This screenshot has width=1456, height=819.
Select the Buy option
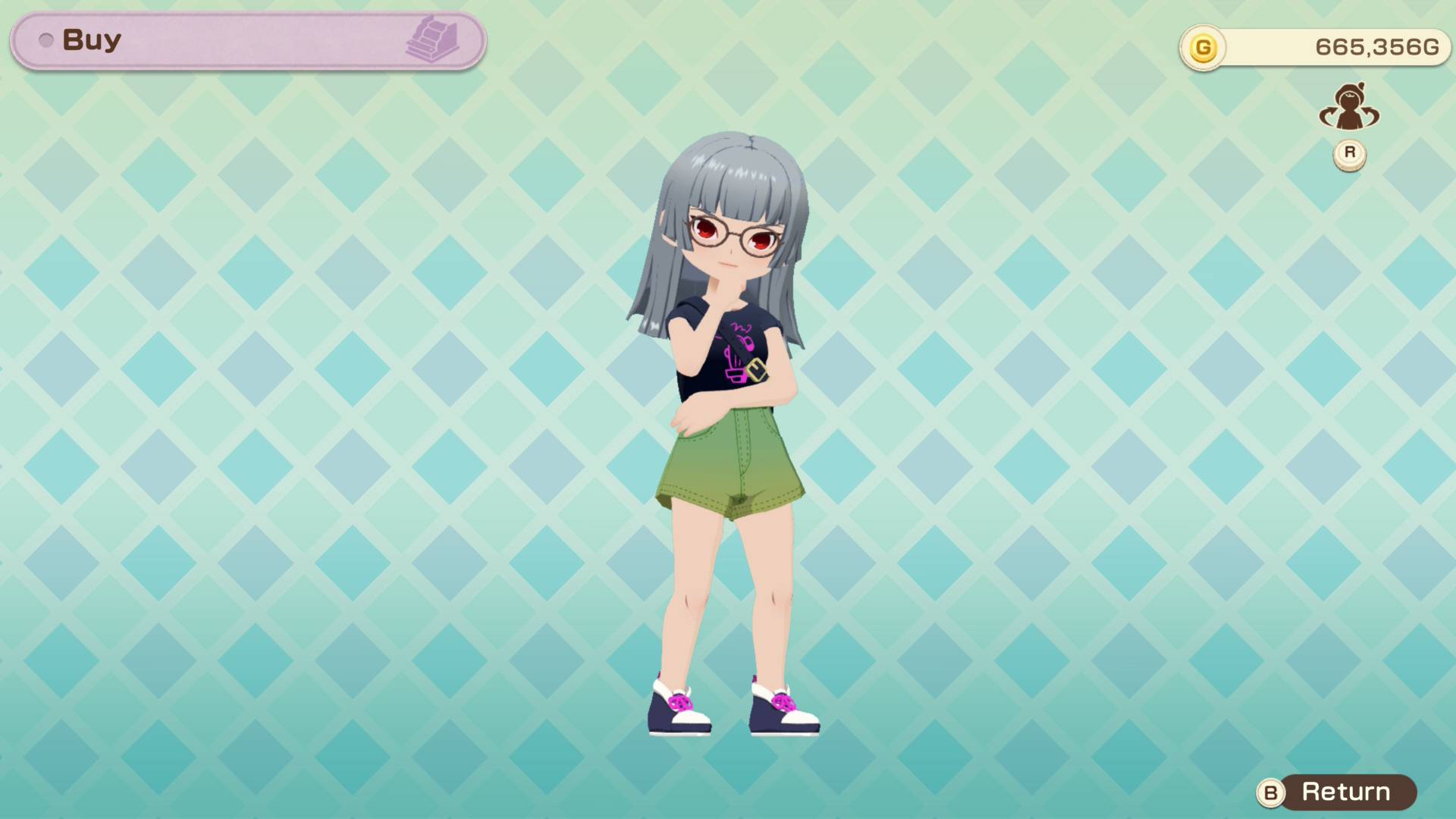click(247, 41)
